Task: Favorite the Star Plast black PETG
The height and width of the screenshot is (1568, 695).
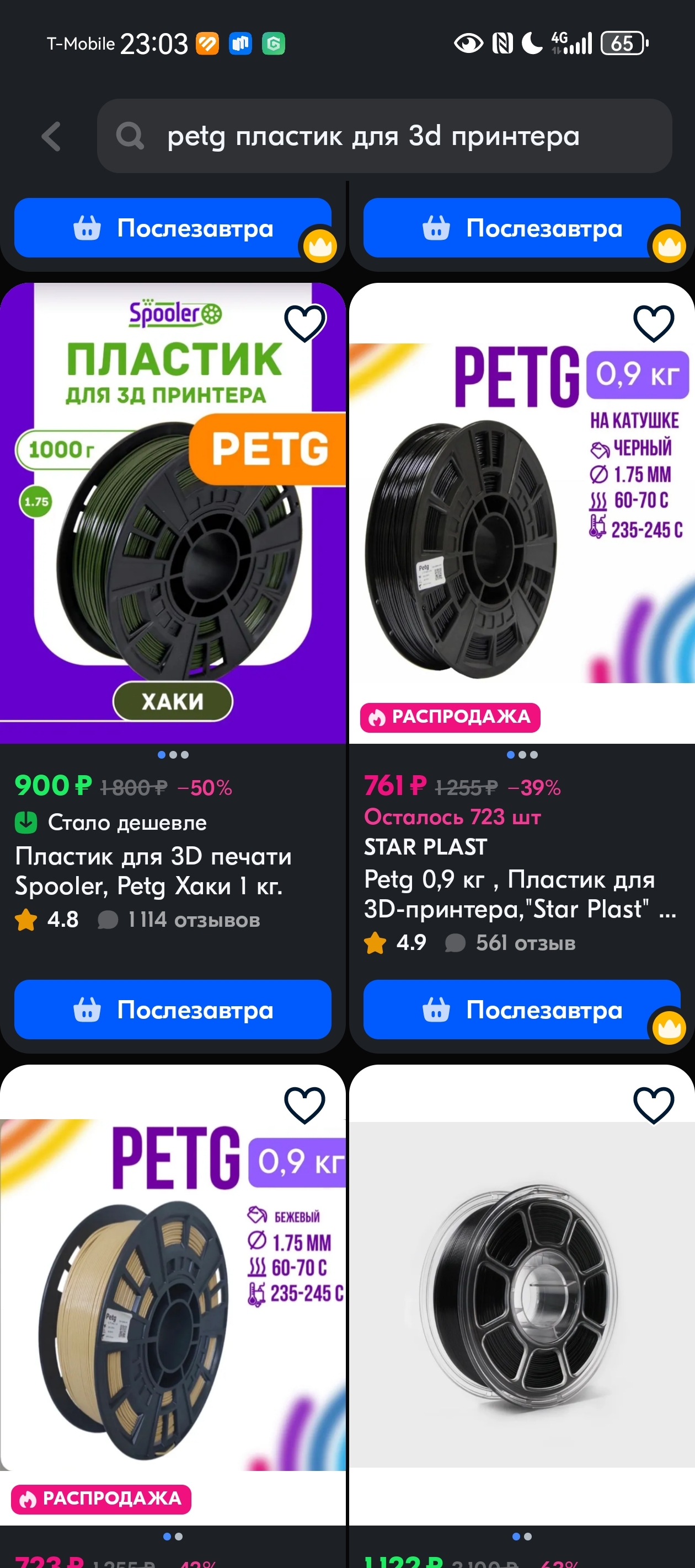Action: [654, 323]
